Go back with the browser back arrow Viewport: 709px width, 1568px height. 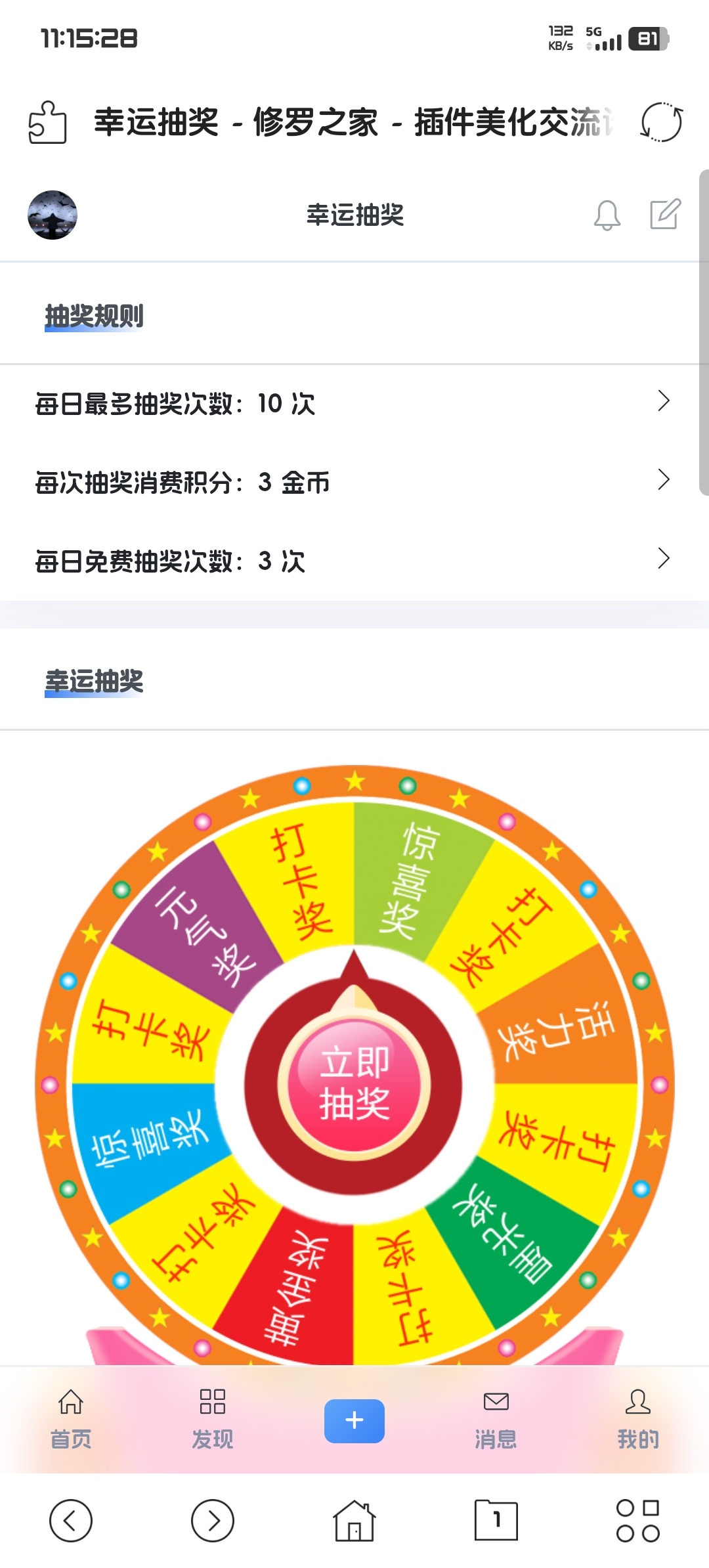[x=71, y=1520]
